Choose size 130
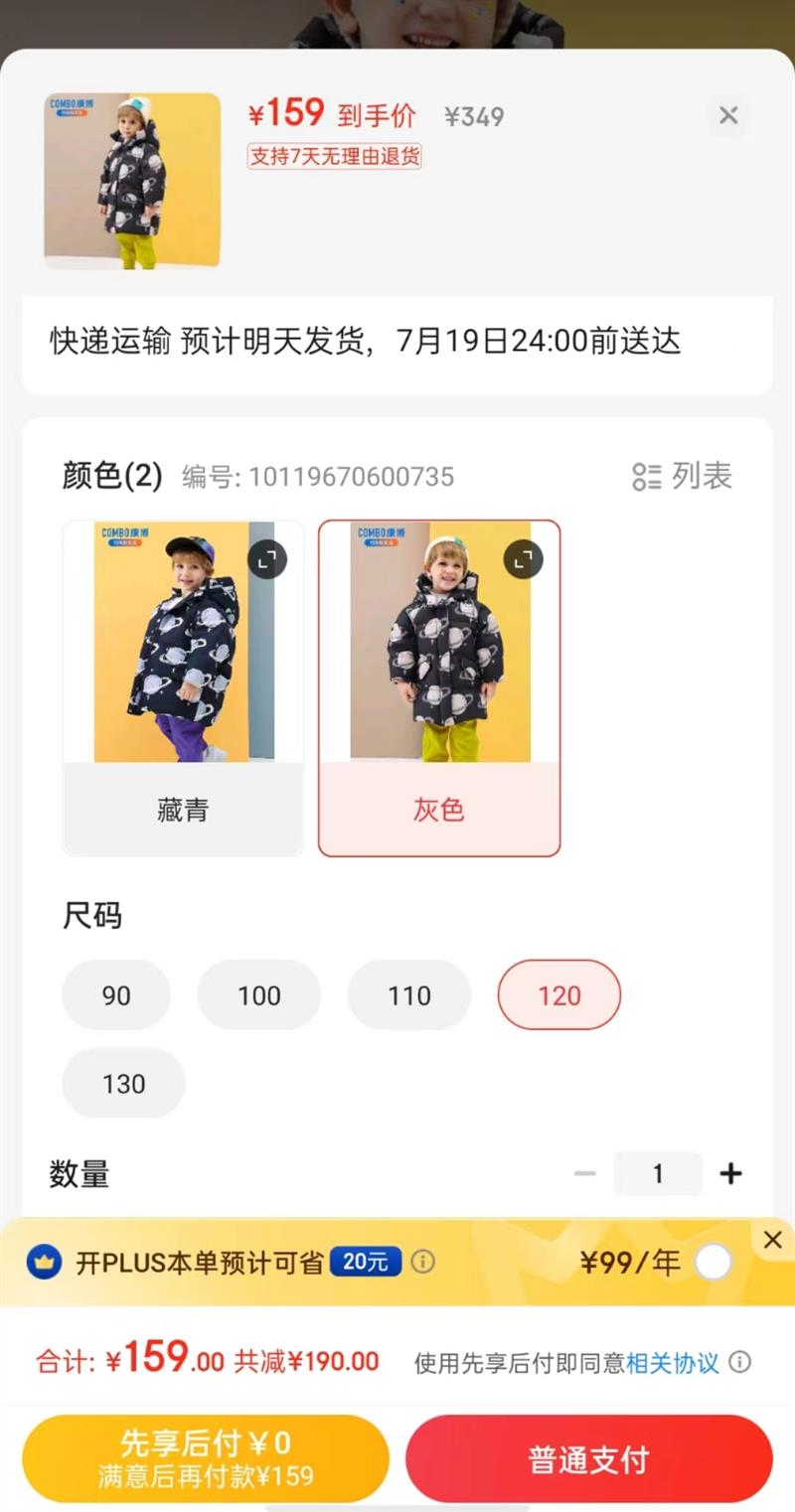Viewport: 795px width, 1512px height. tap(123, 1083)
